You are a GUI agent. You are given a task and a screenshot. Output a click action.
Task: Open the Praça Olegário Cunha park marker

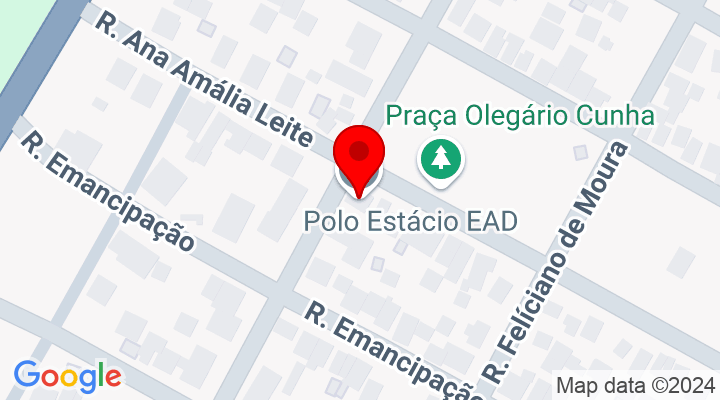[439, 160]
